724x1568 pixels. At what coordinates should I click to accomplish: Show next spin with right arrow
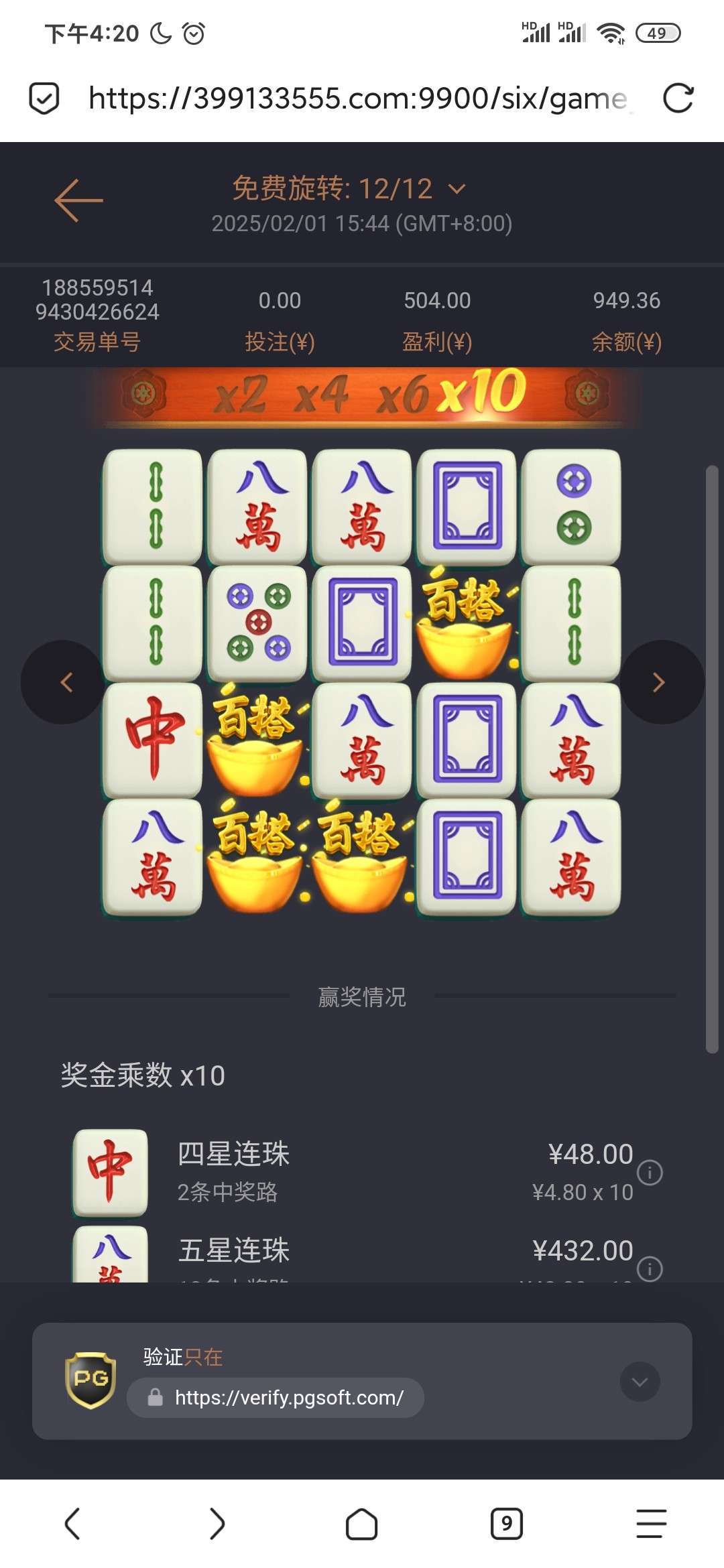[x=660, y=682]
